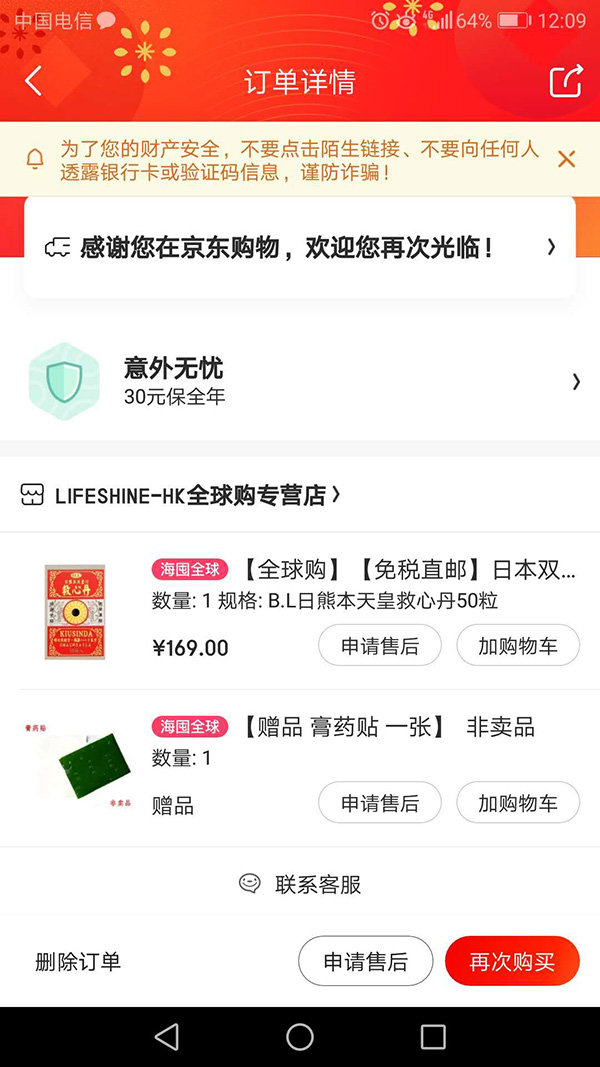The image size is (600, 1067).
Task: Contact customer service via 联系客服
Action: tap(300, 884)
